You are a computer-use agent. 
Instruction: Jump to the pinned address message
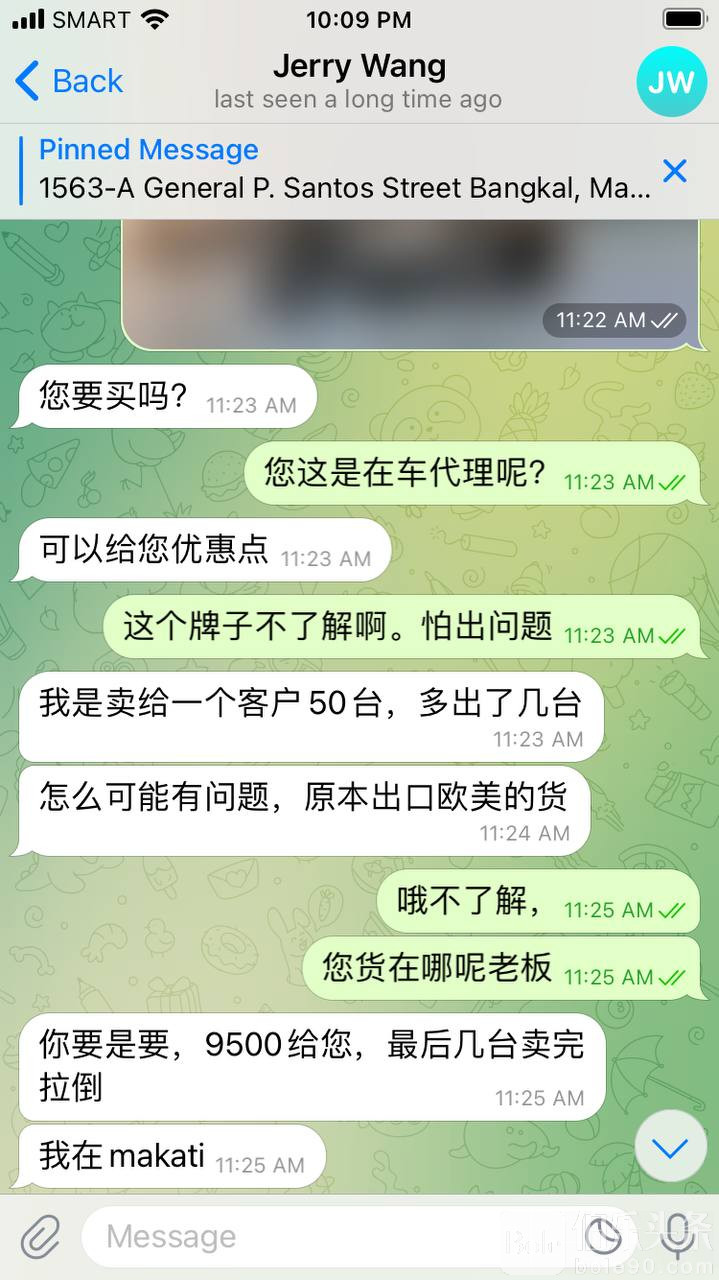coord(340,169)
